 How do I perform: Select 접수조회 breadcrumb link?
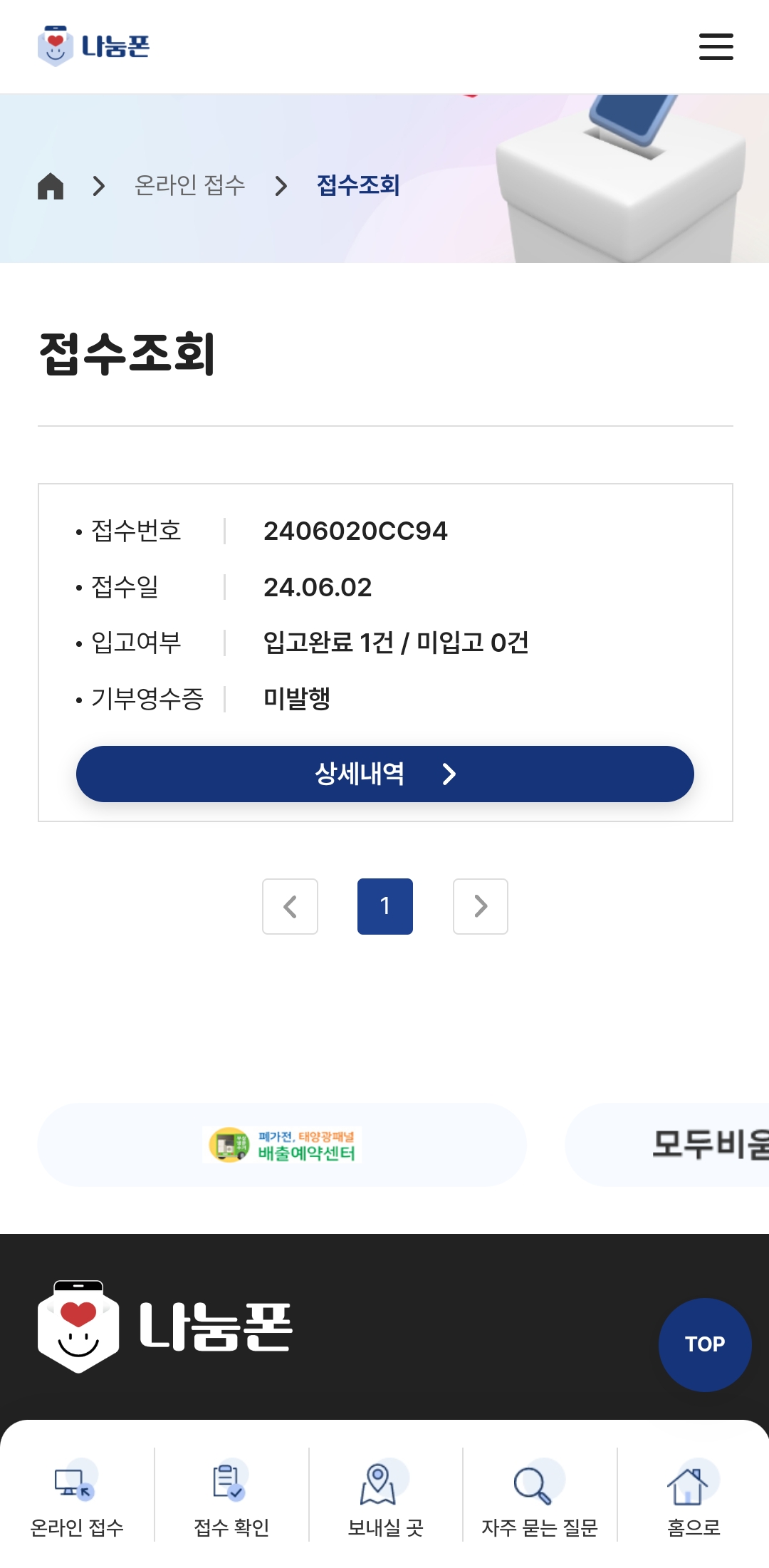[357, 186]
